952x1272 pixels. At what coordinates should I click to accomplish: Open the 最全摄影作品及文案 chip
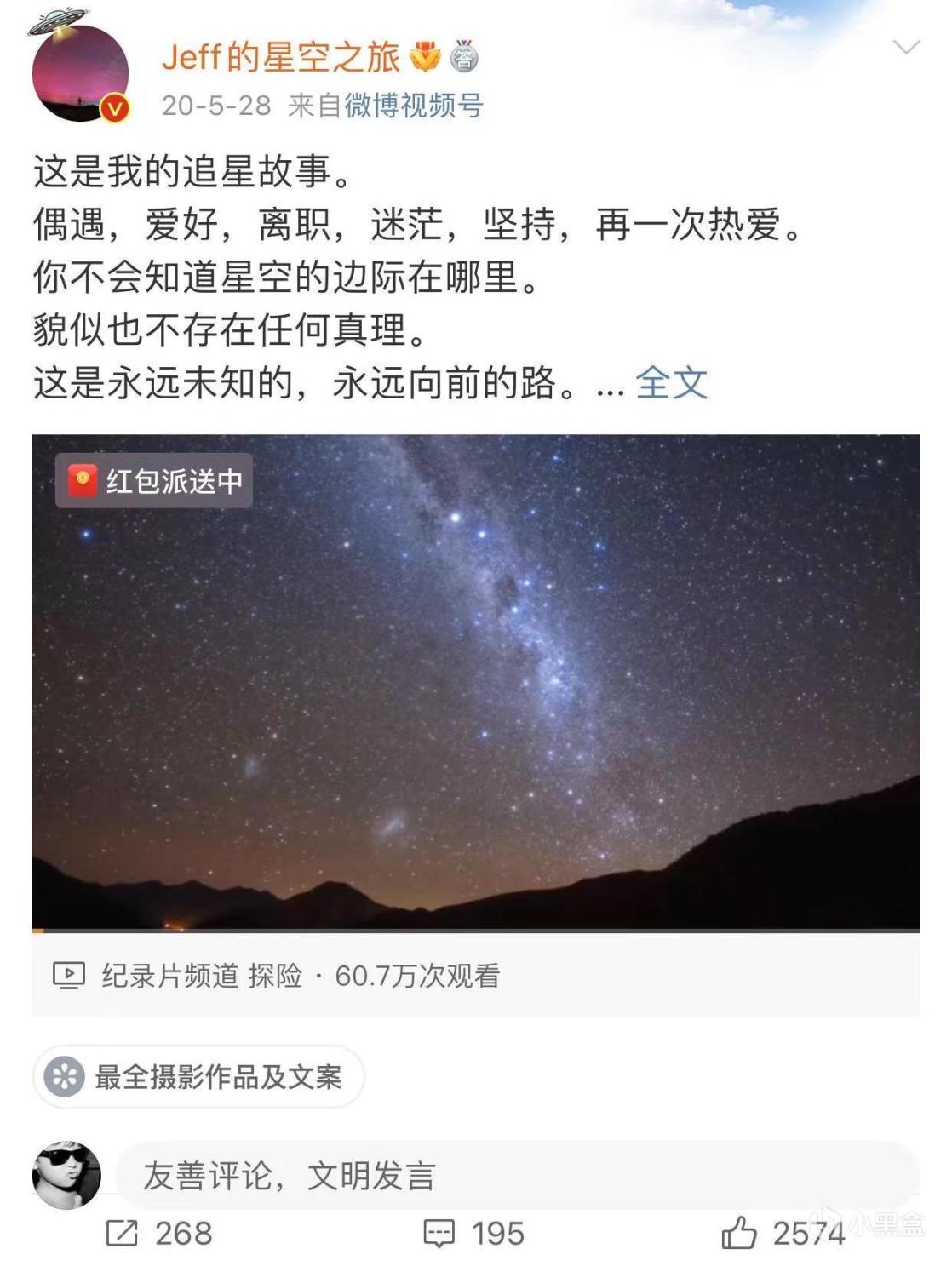(x=199, y=1077)
